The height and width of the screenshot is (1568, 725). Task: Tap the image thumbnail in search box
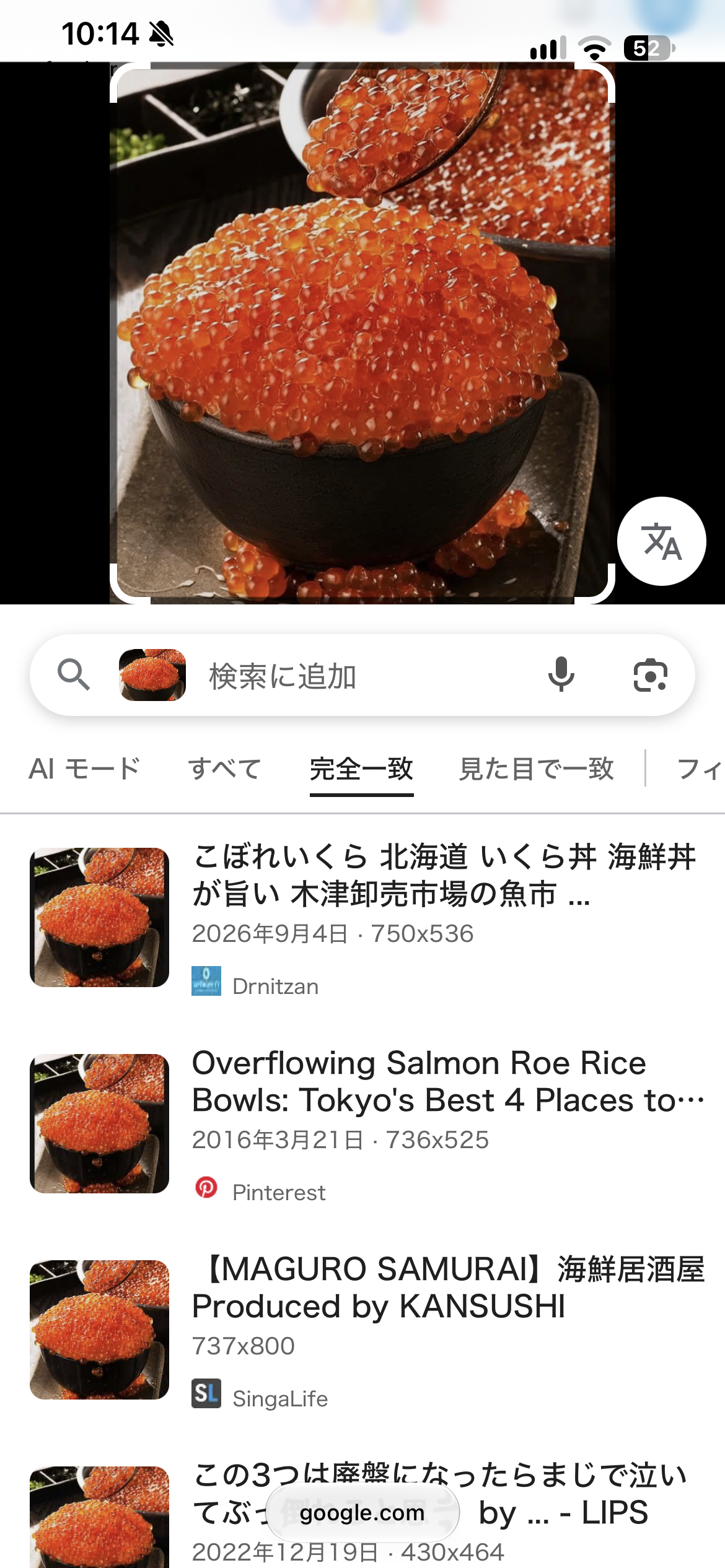pyautogui.click(x=152, y=675)
